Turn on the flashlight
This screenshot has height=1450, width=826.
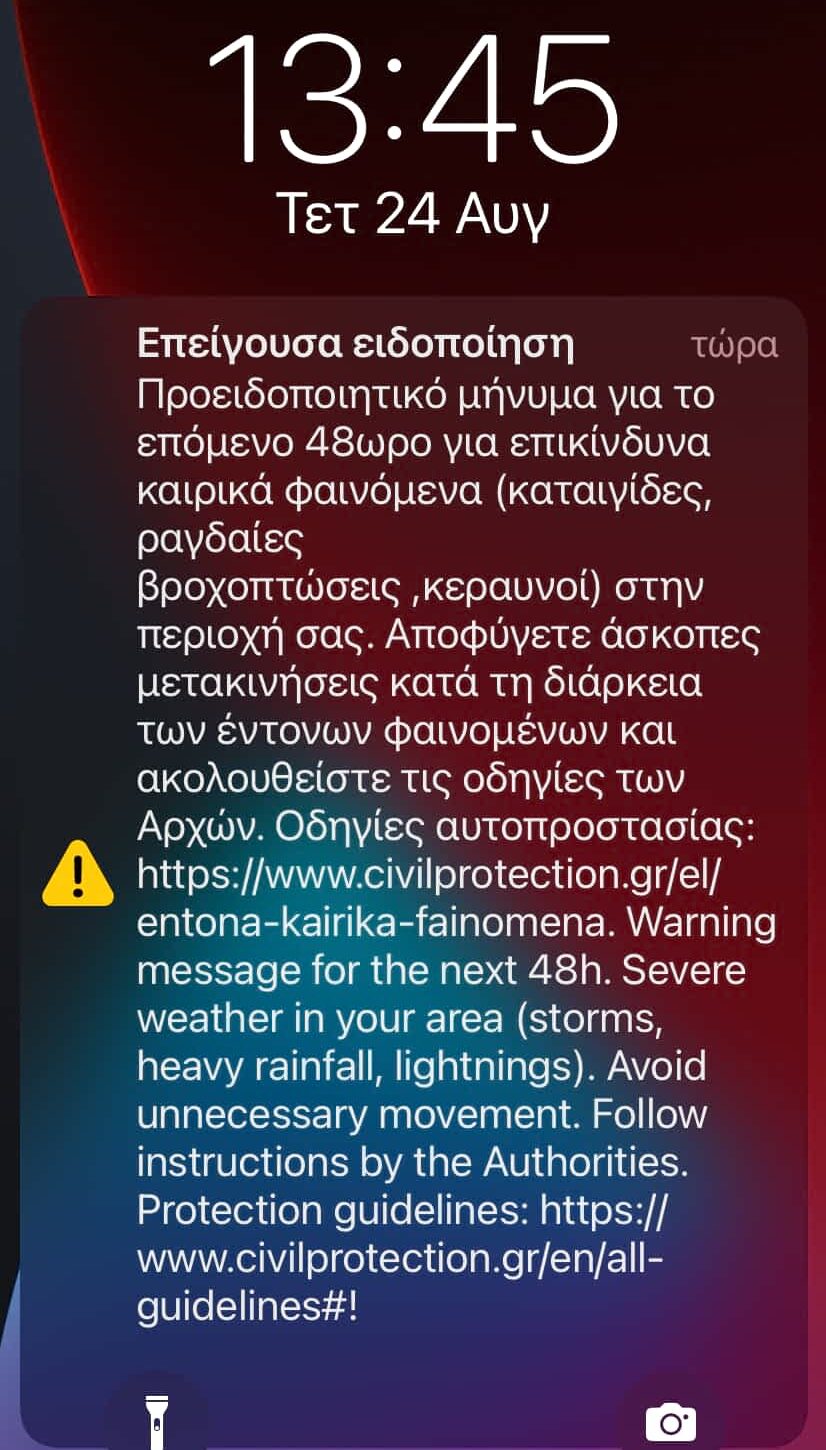point(157,1418)
